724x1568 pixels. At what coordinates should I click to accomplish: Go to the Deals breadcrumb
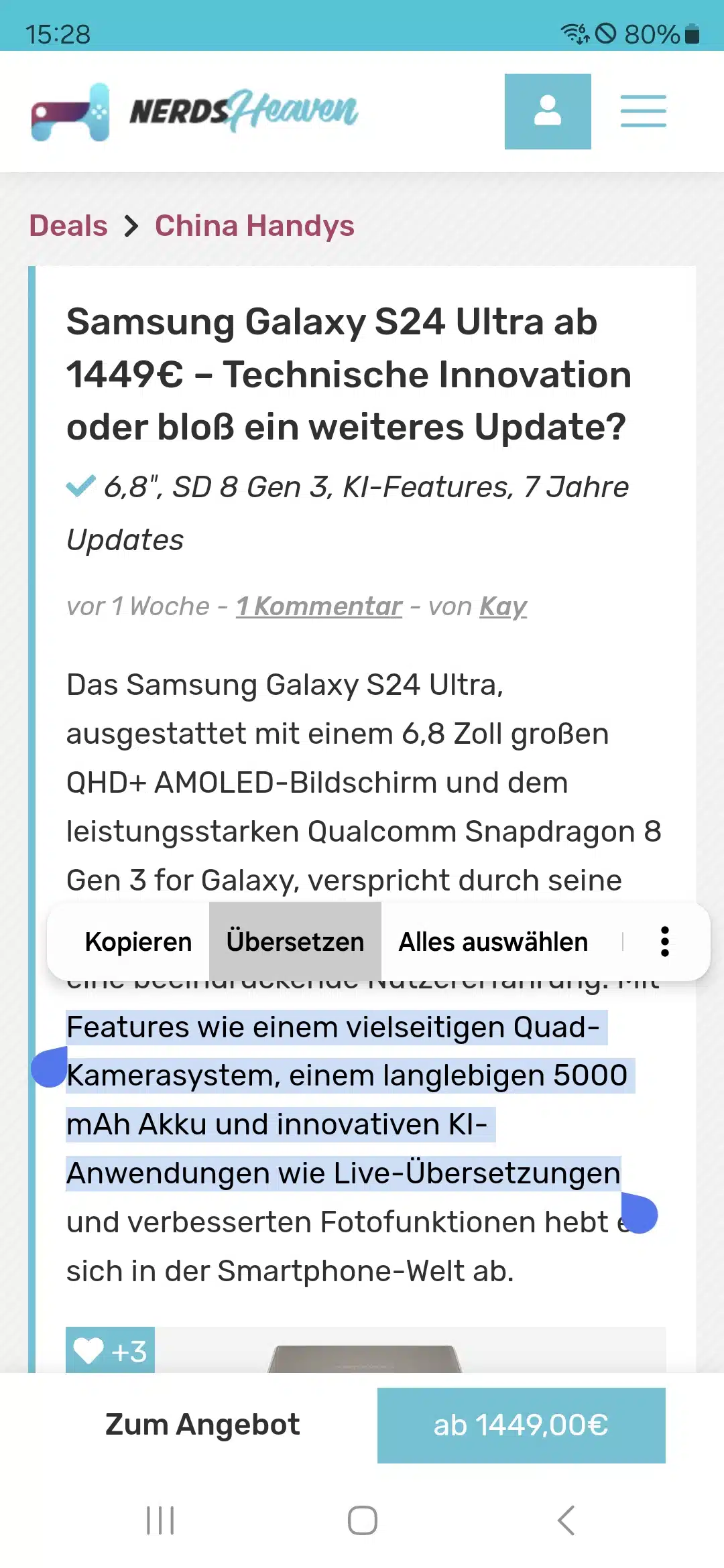tap(68, 226)
